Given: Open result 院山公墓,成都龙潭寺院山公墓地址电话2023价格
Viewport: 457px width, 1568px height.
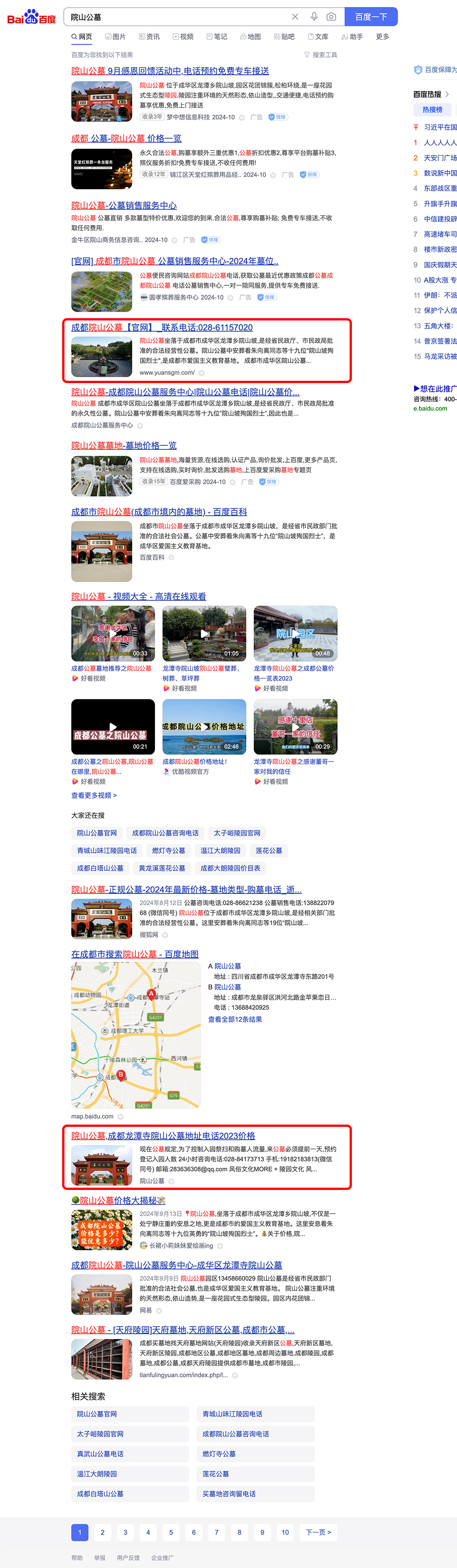Looking at the screenshot, I should (163, 1136).
